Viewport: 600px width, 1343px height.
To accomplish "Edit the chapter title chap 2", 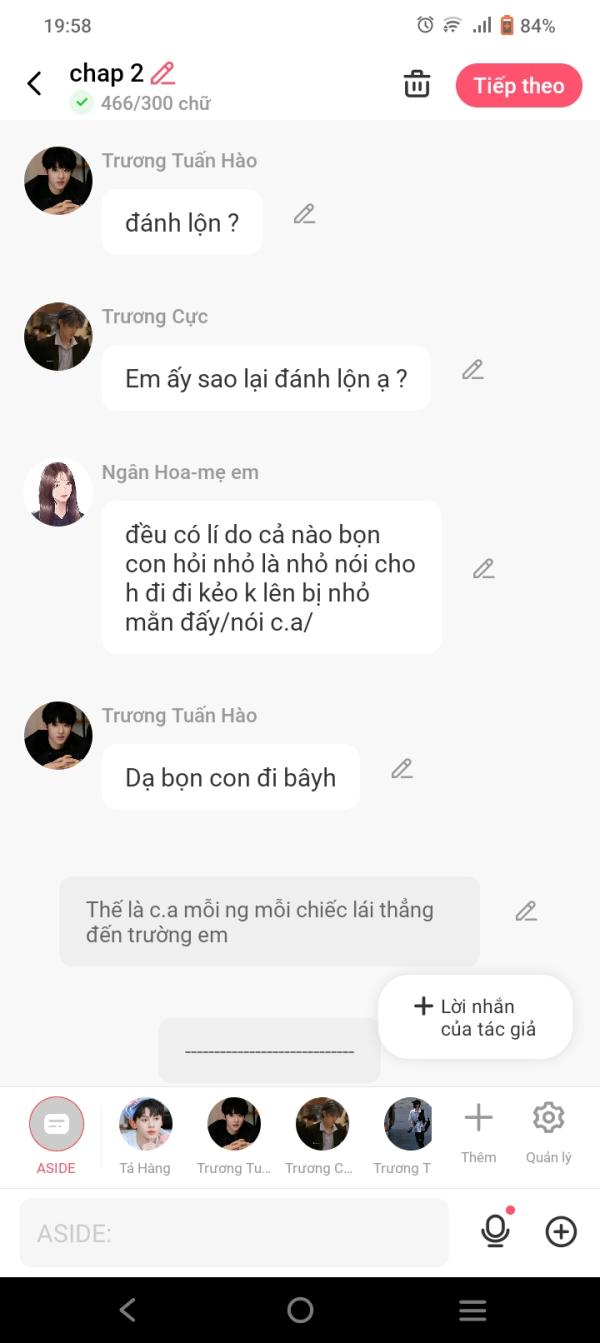I will (x=163, y=73).
